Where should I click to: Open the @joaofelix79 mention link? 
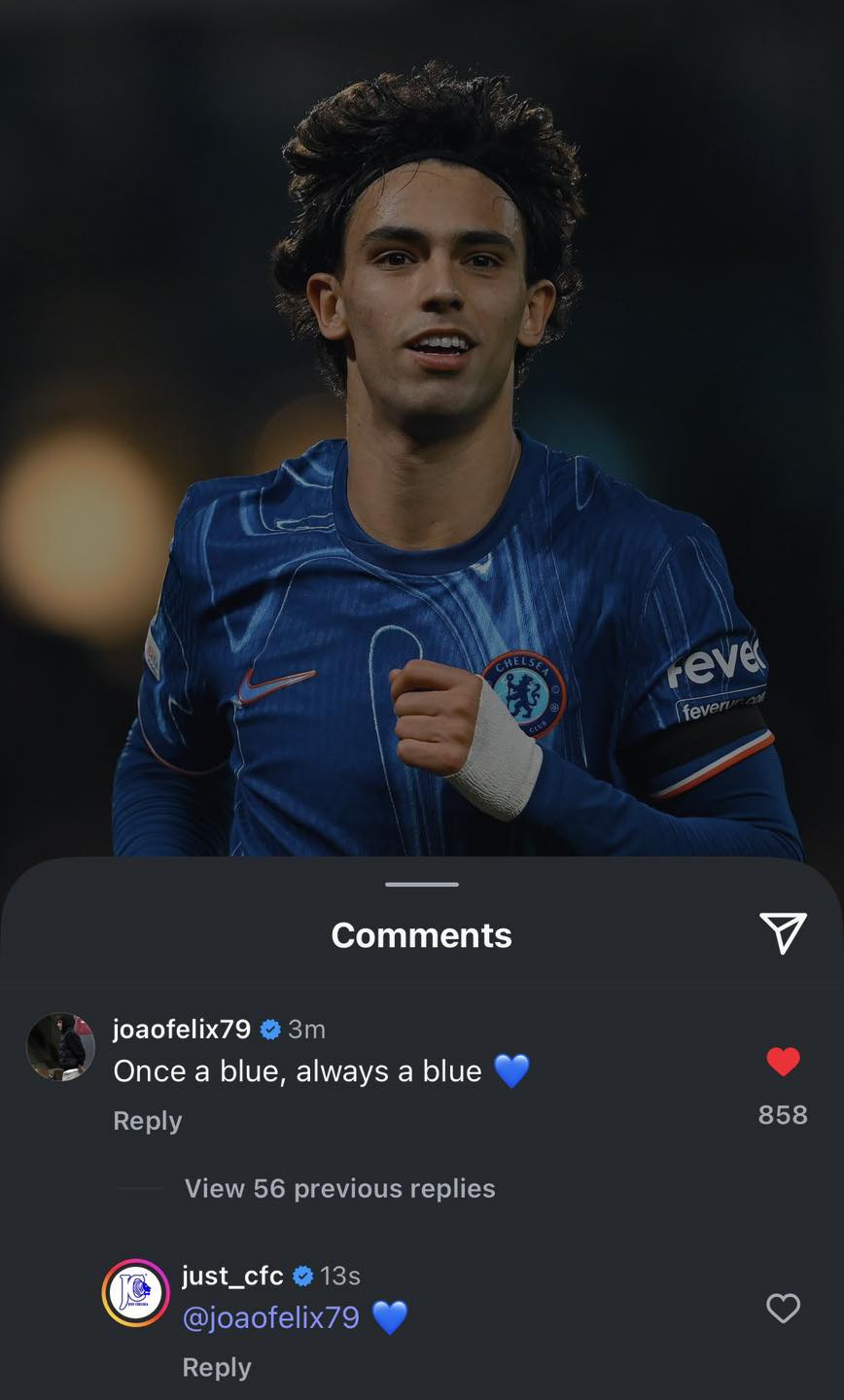pyautogui.click(x=271, y=1318)
